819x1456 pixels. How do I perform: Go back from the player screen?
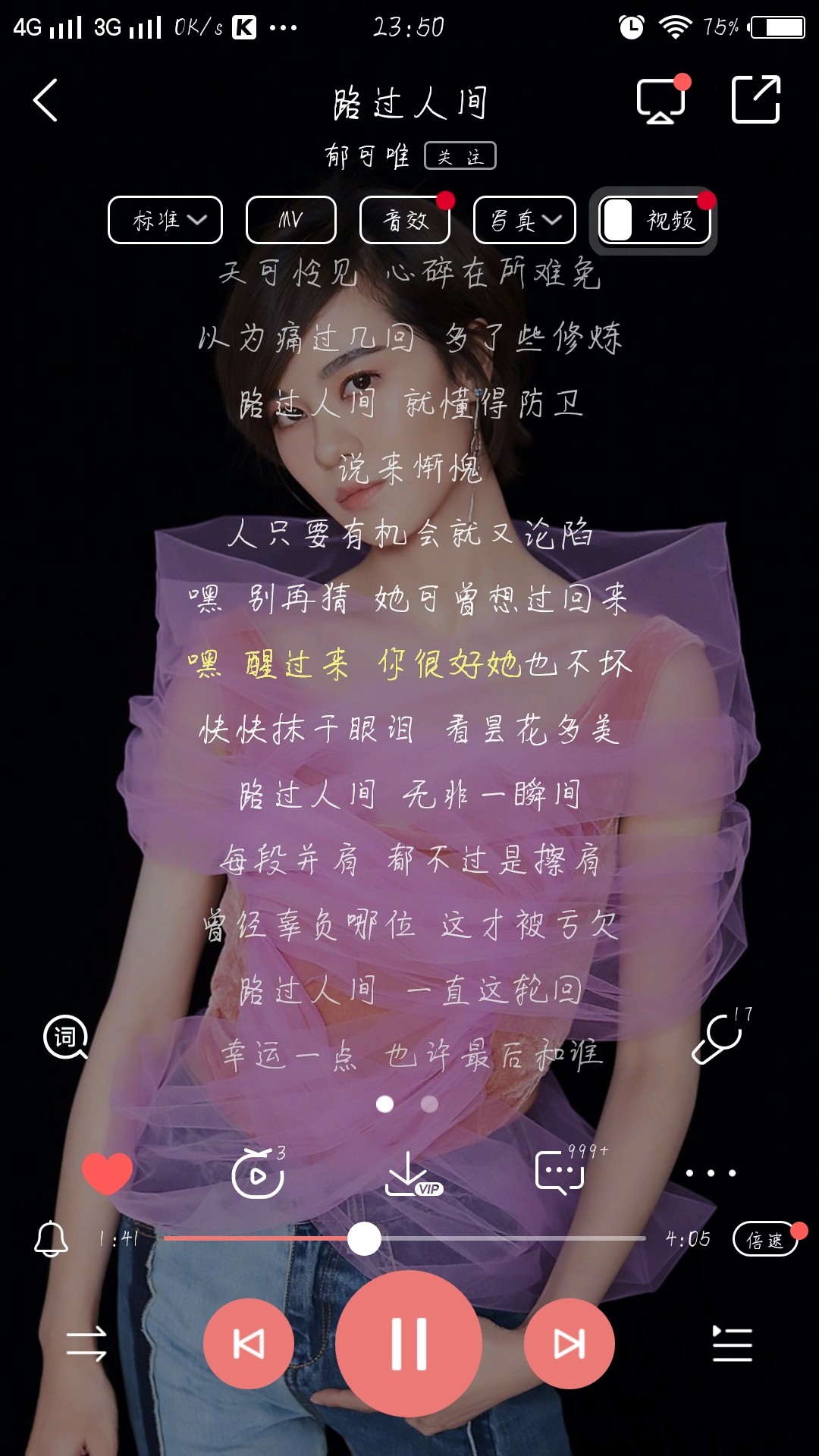pos(45,100)
